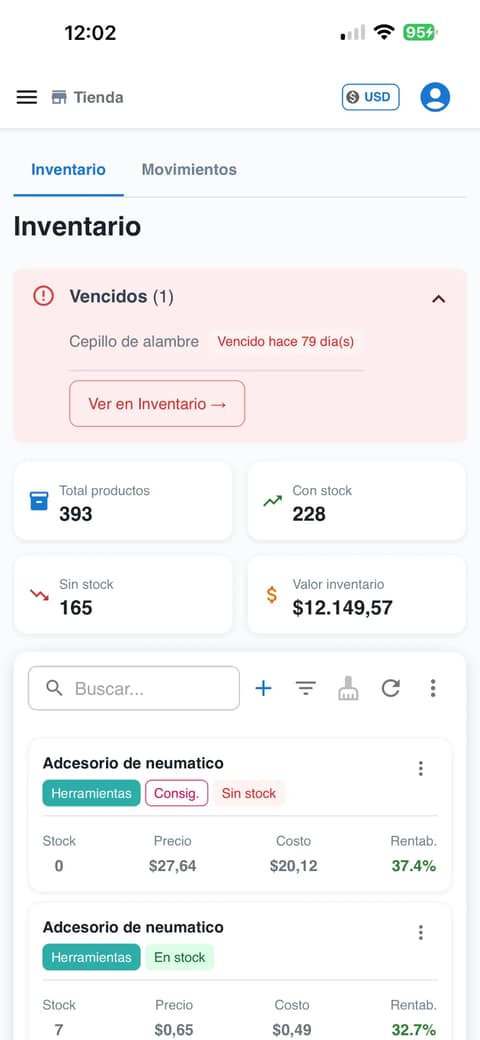This screenshot has width=480, height=1040.
Task: Refresh the inventory list
Action: [x=390, y=688]
